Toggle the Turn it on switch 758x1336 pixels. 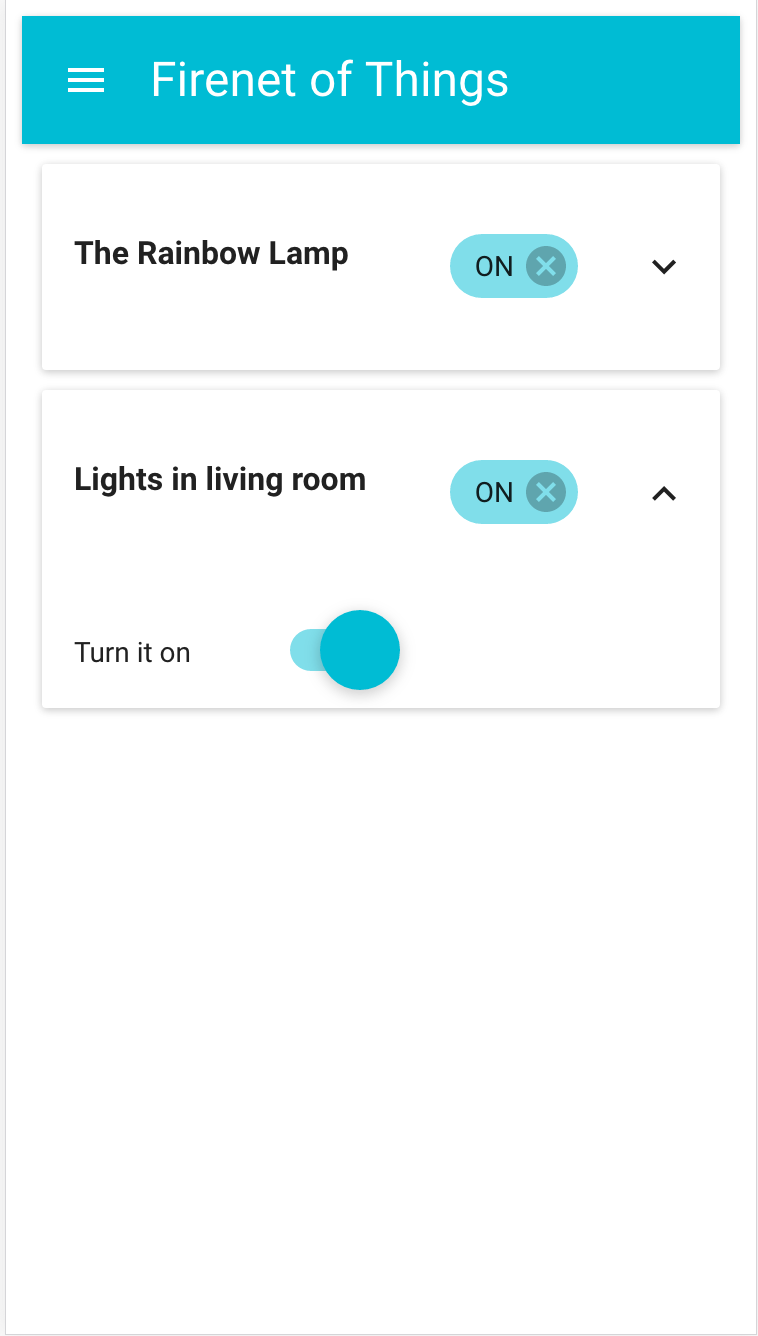point(346,650)
